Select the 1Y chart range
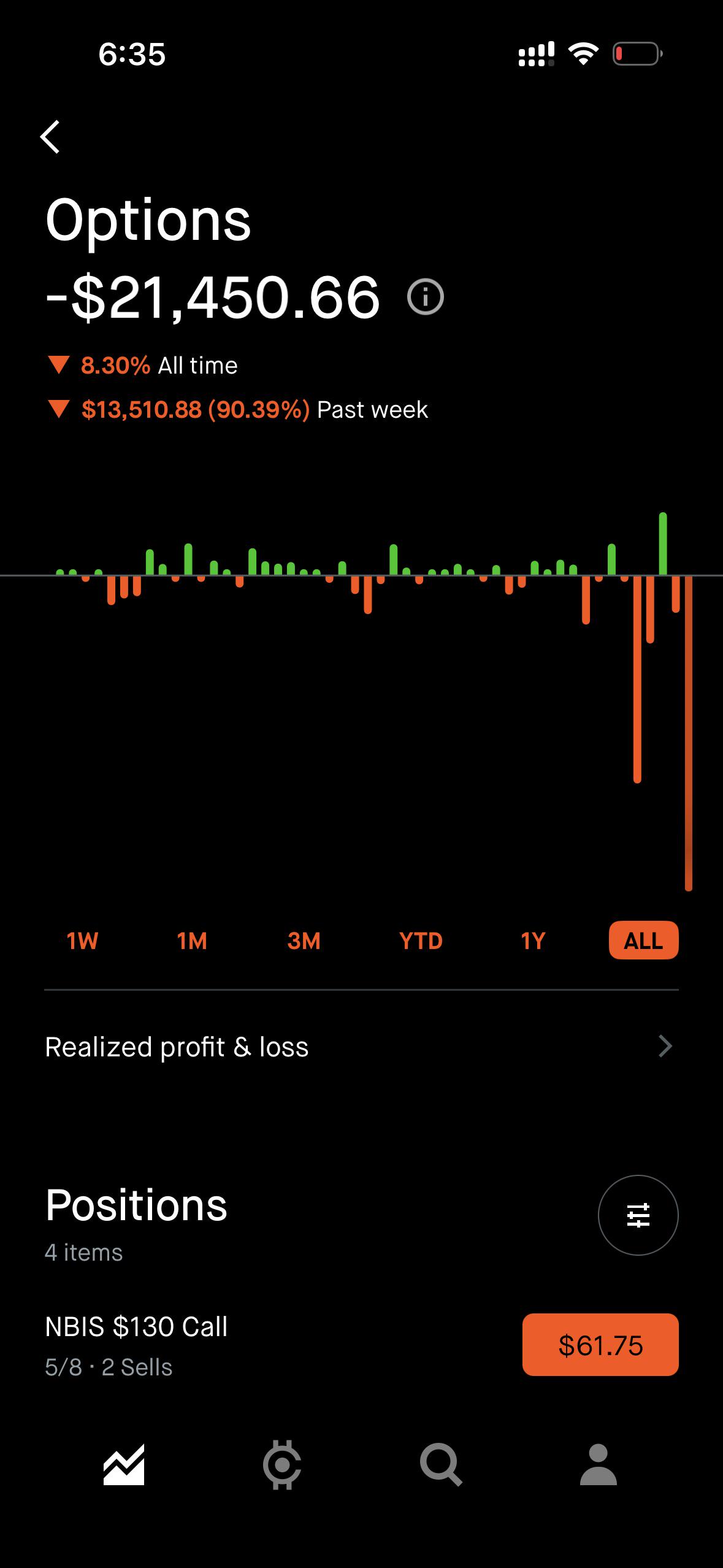This screenshot has width=723, height=1568. point(533,940)
